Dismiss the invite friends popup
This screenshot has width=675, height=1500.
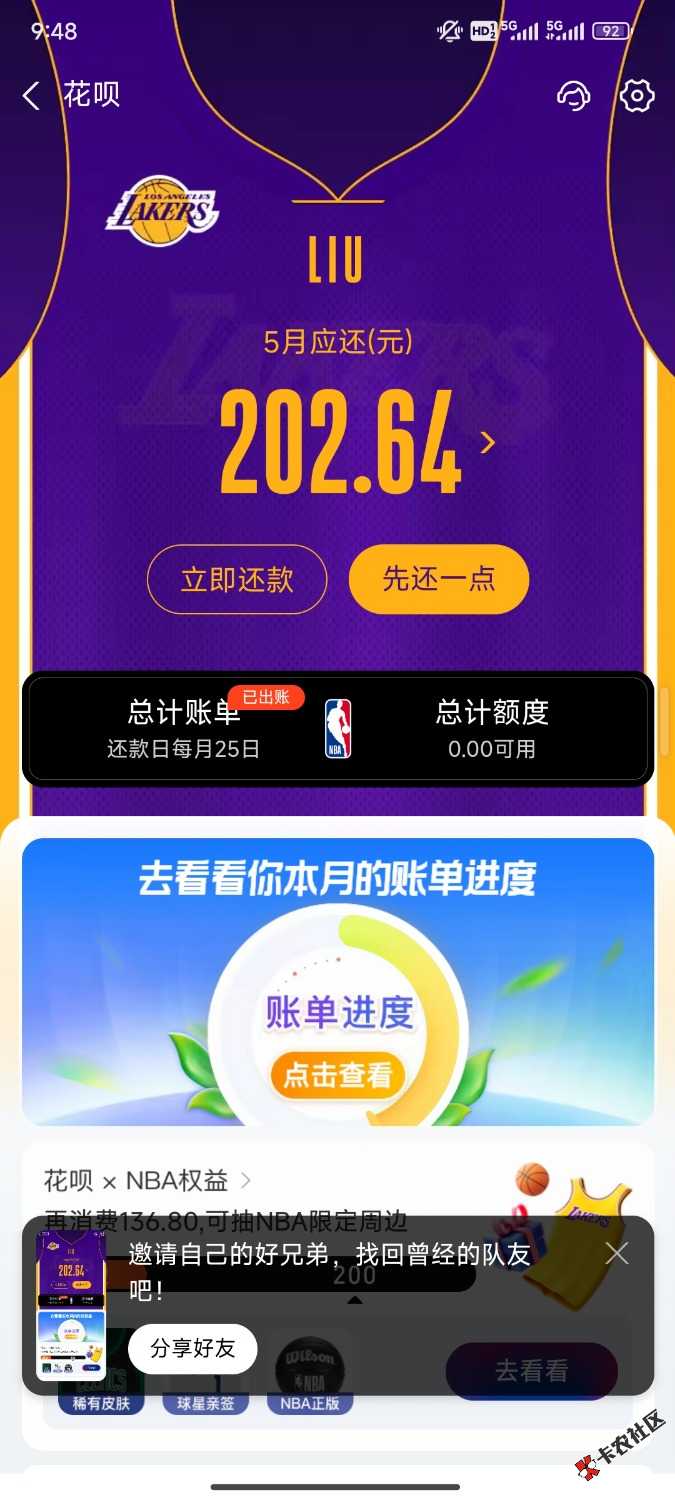click(617, 1253)
